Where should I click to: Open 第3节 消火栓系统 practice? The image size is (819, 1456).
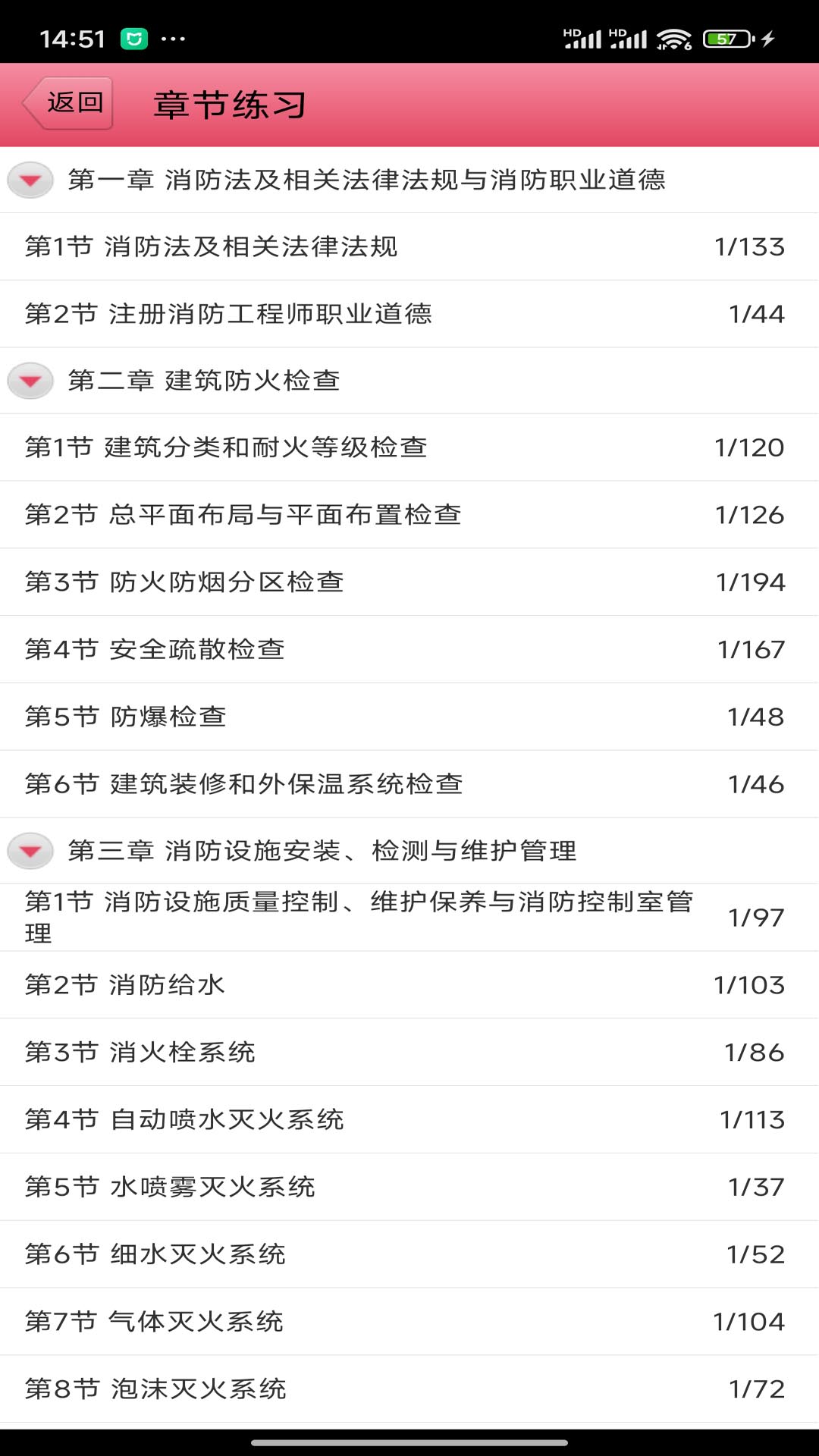point(303,1052)
